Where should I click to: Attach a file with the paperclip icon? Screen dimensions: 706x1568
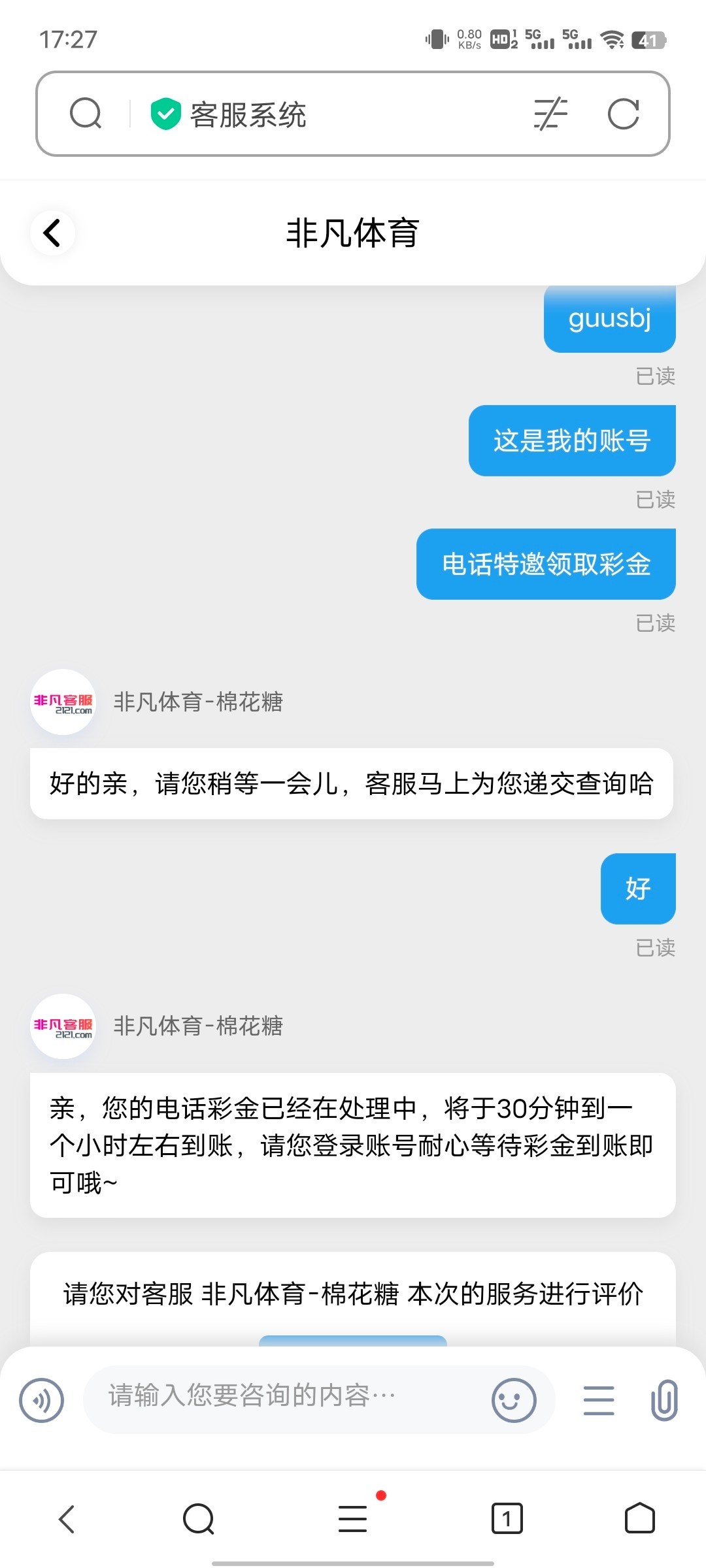pyautogui.click(x=664, y=1400)
